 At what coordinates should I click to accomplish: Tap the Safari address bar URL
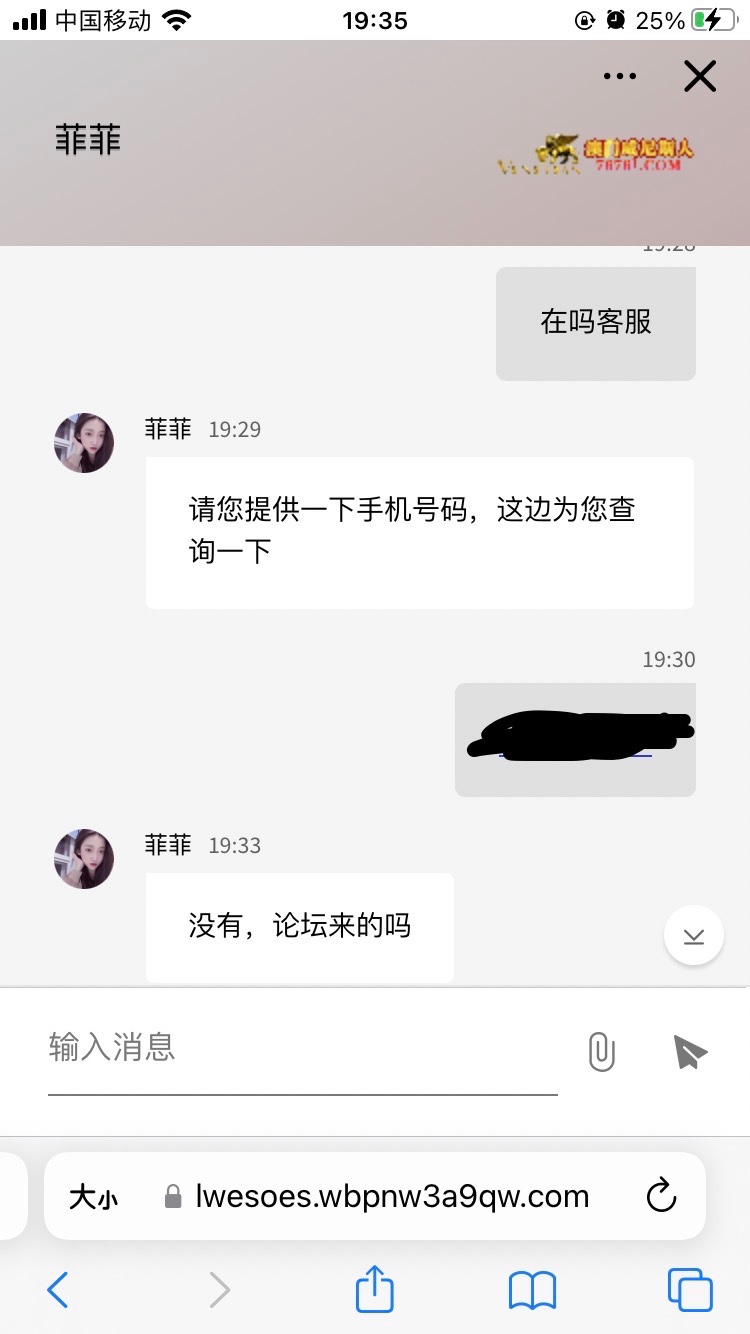[x=390, y=1197]
